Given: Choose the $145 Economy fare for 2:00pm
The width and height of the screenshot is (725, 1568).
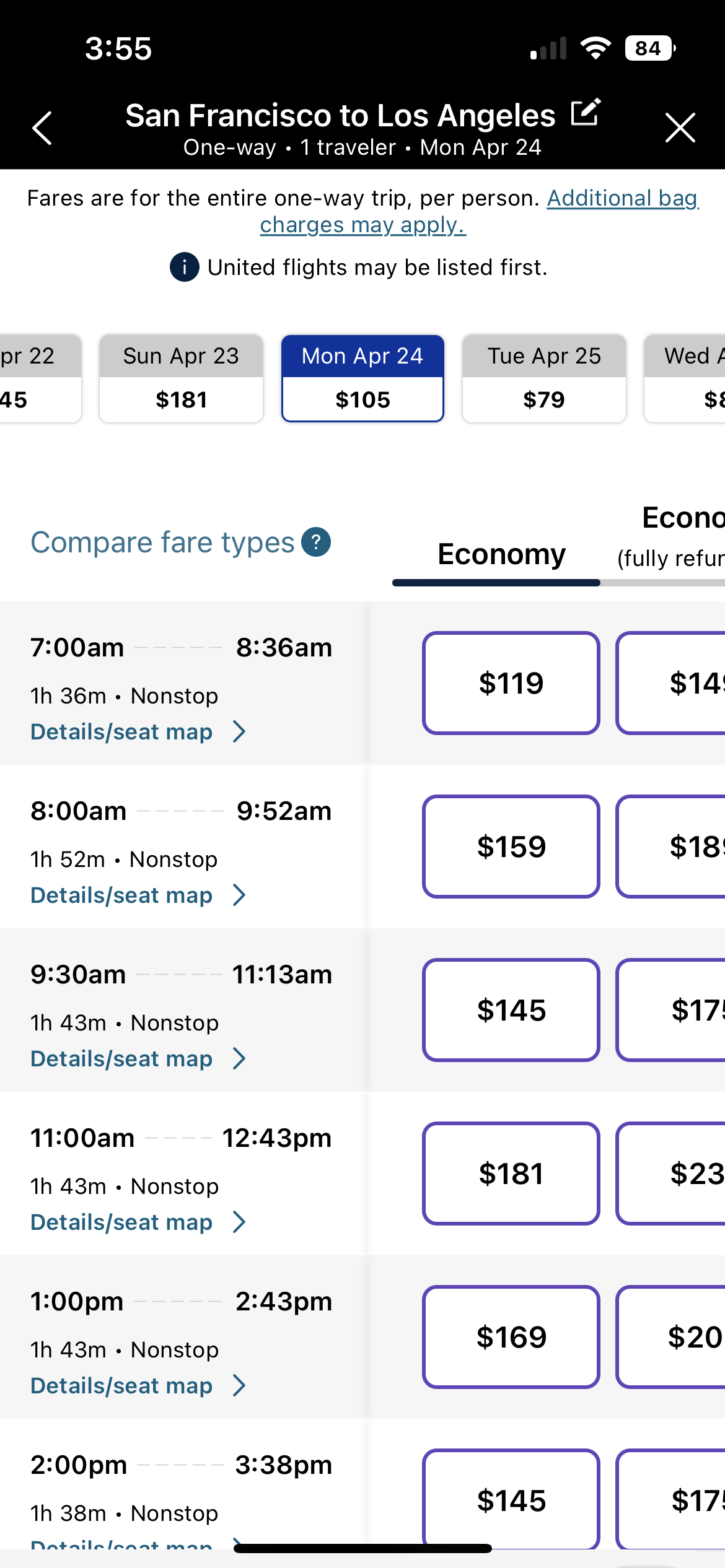Looking at the screenshot, I should pyautogui.click(x=511, y=1499).
